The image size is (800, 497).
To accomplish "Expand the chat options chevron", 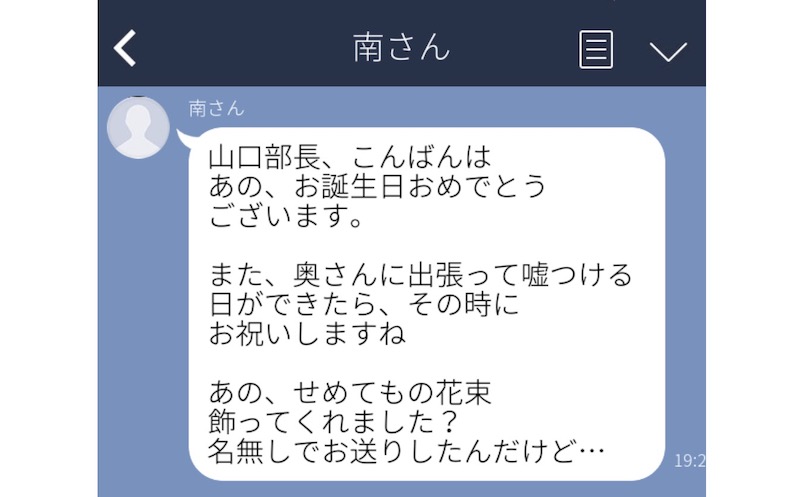I will click(667, 50).
